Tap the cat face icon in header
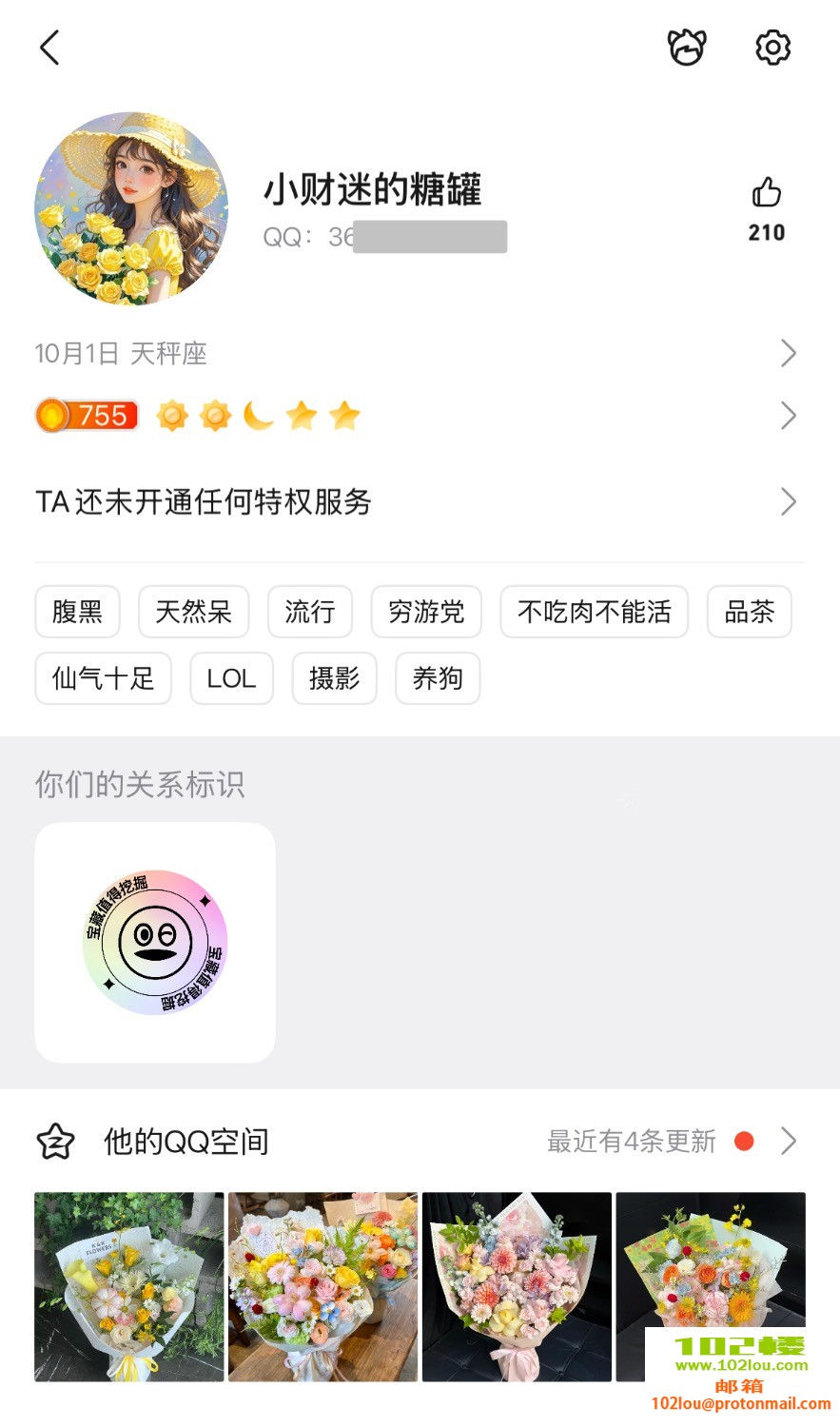 (687, 48)
